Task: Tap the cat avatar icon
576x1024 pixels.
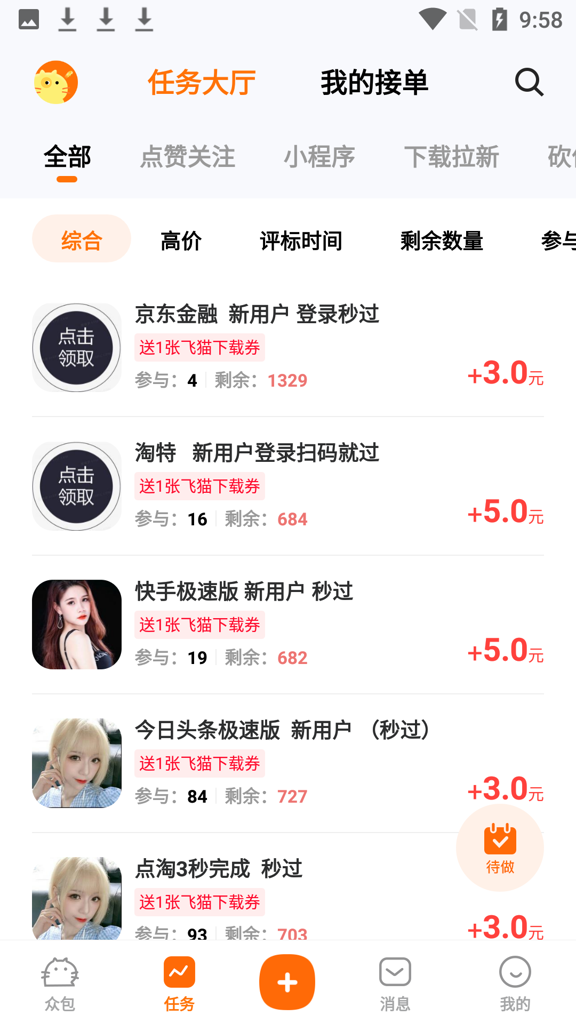Action: click(56, 82)
